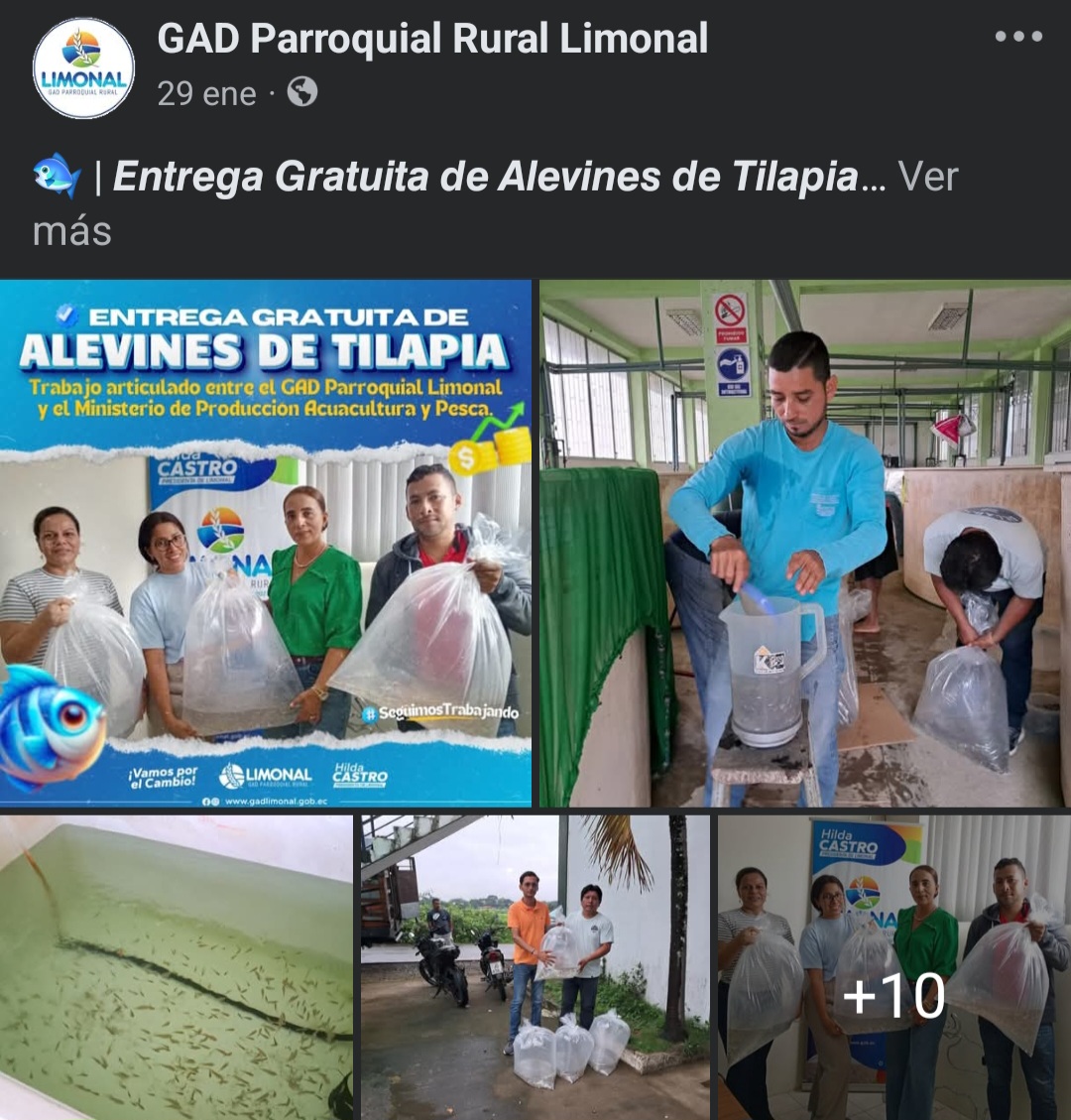The height and width of the screenshot is (1120, 1071).
Task: Open the Alevines de Tilapia banner photo
Action: [266, 543]
